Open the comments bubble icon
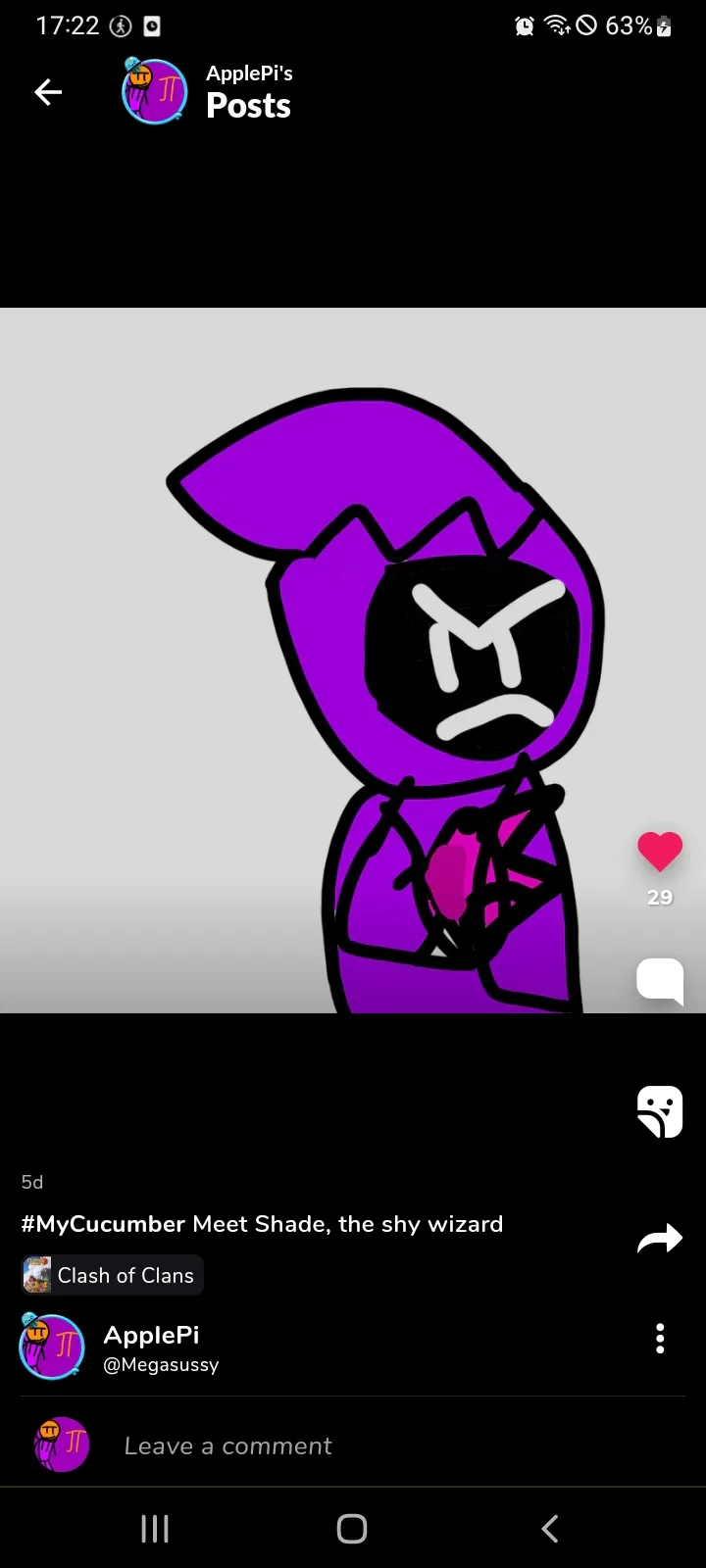Screen dimensions: 706x1568 coord(660,980)
